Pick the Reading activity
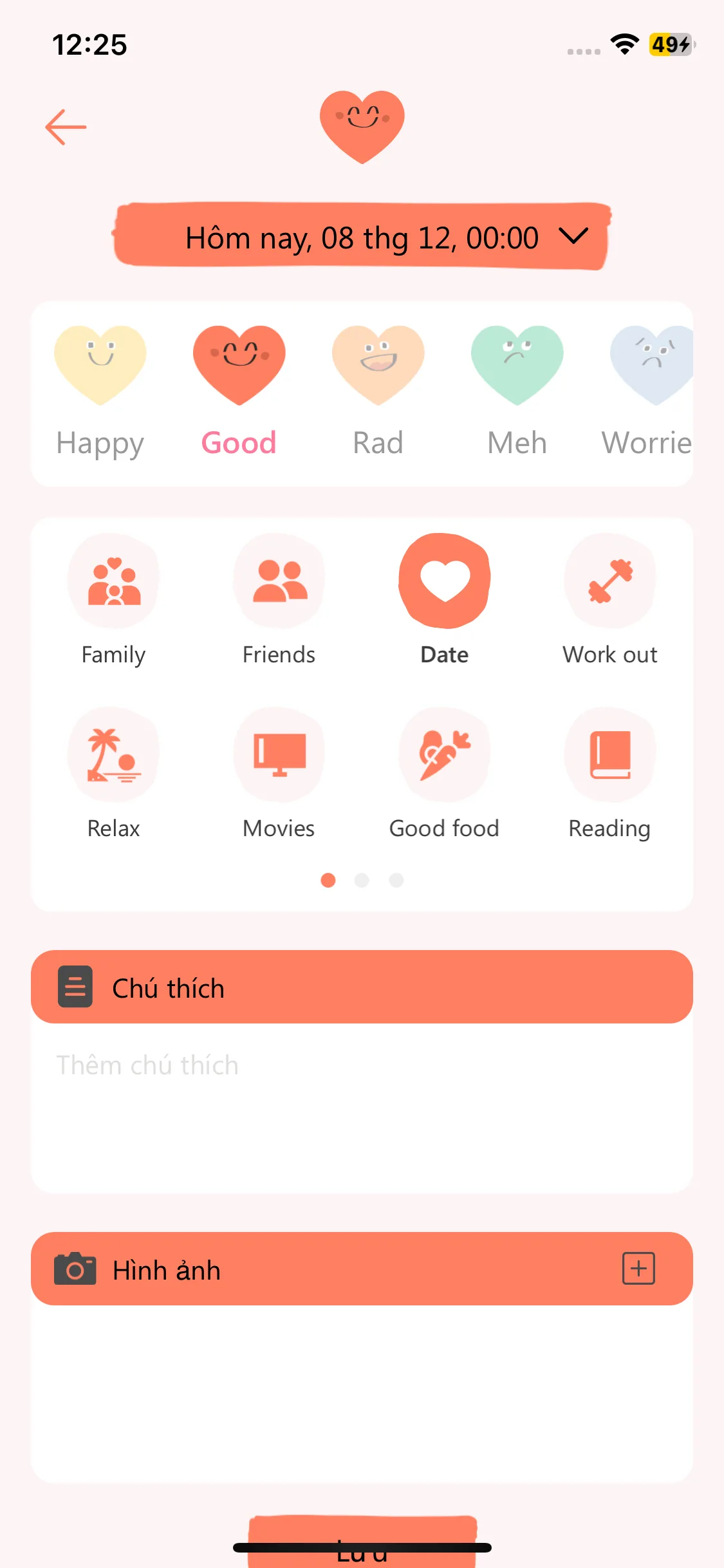 pyautogui.click(x=609, y=755)
